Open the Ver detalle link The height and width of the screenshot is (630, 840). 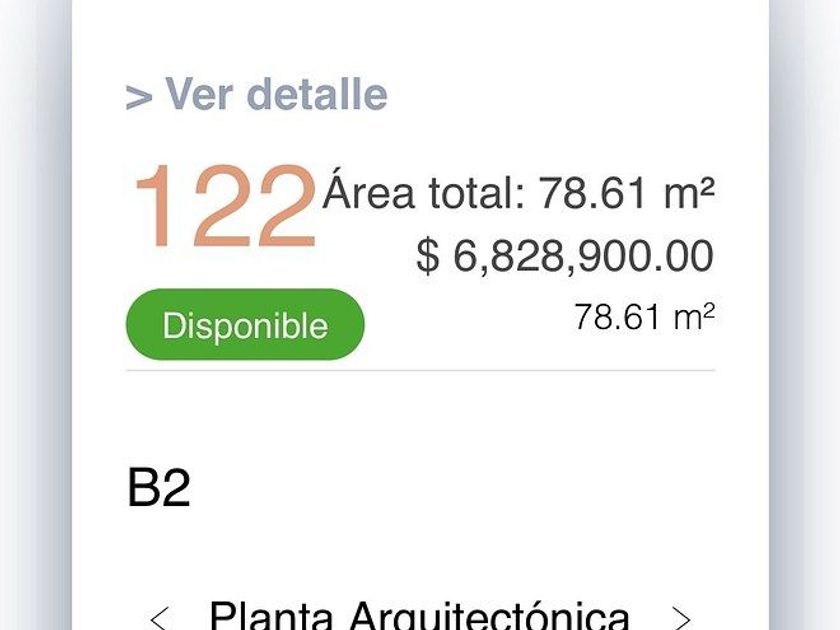point(257,95)
